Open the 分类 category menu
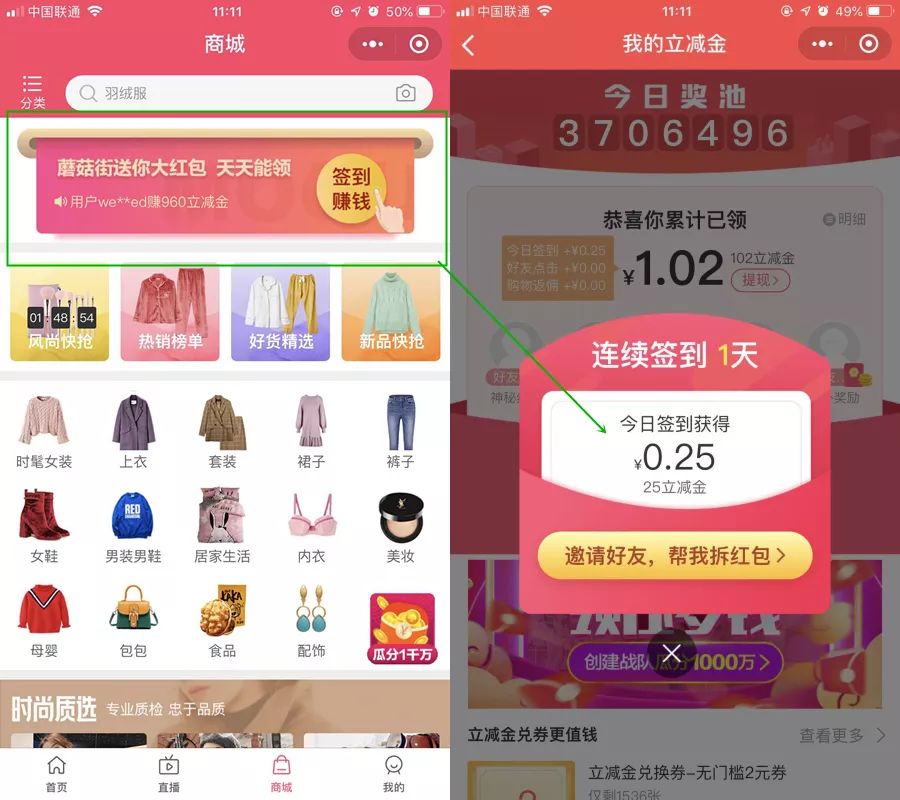The width and height of the screenshot is (900, 800). [33, 91]
